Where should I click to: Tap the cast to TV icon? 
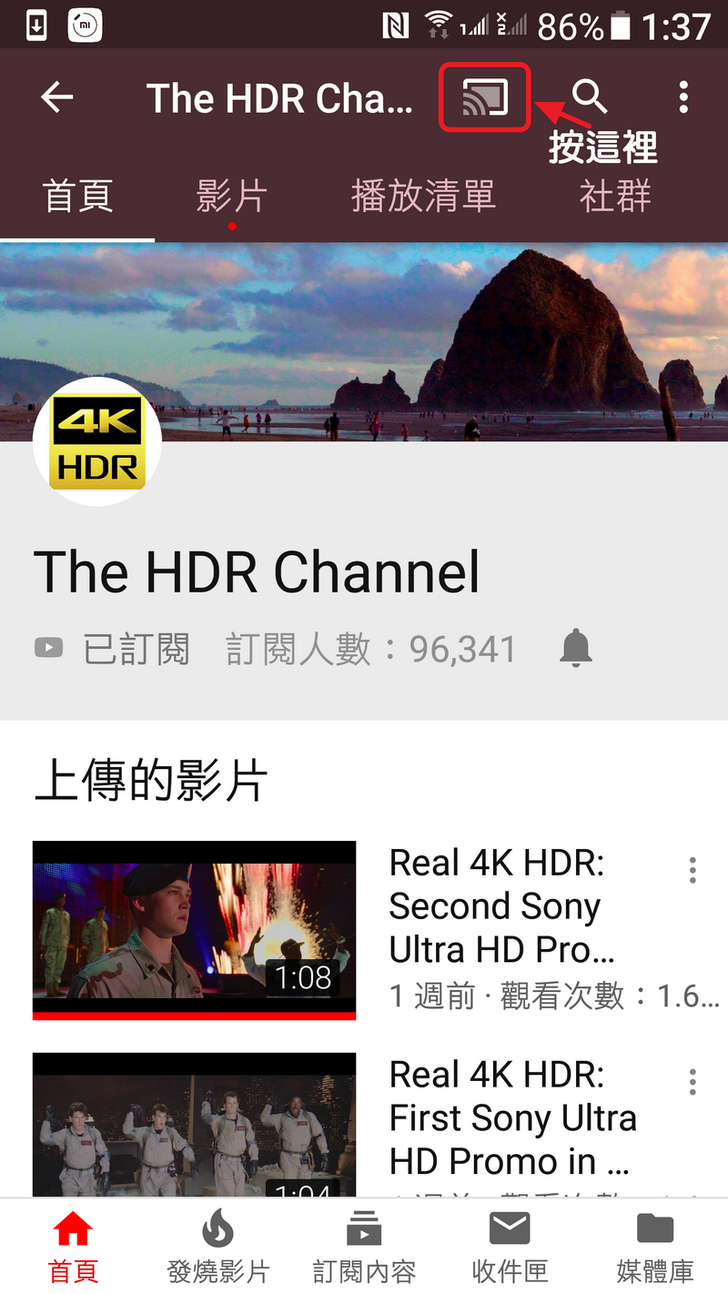pyautogui.click(x=485, y=97)
